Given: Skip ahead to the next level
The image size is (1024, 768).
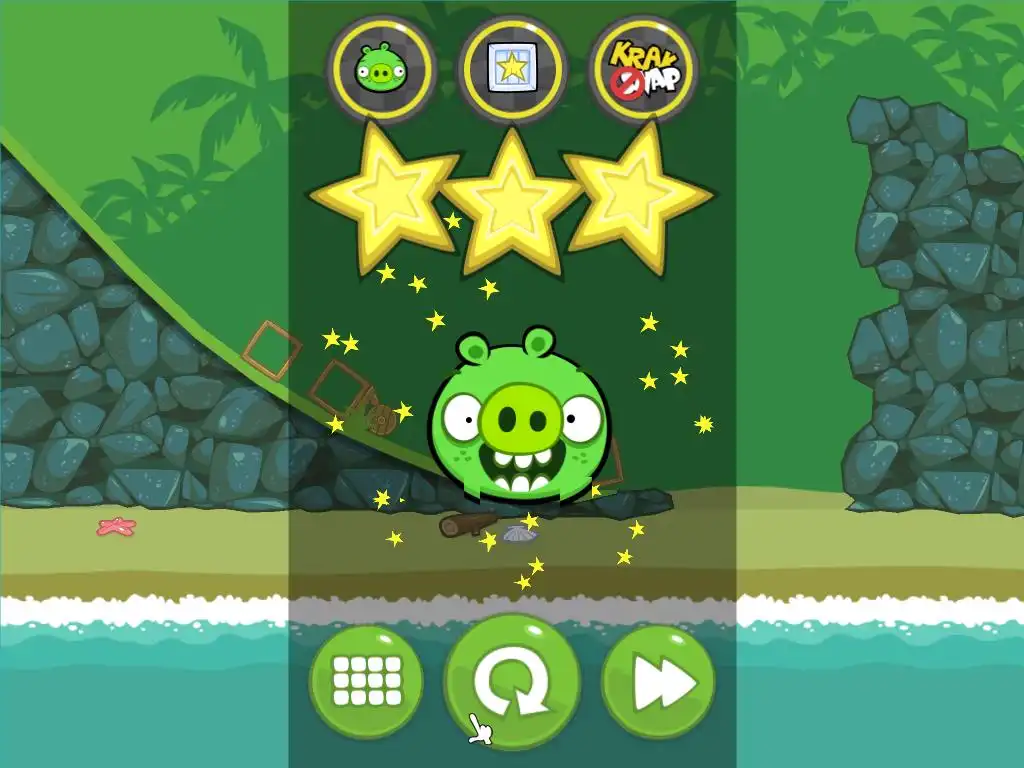Looking at the screenshot, I should (x=658, y=681).
